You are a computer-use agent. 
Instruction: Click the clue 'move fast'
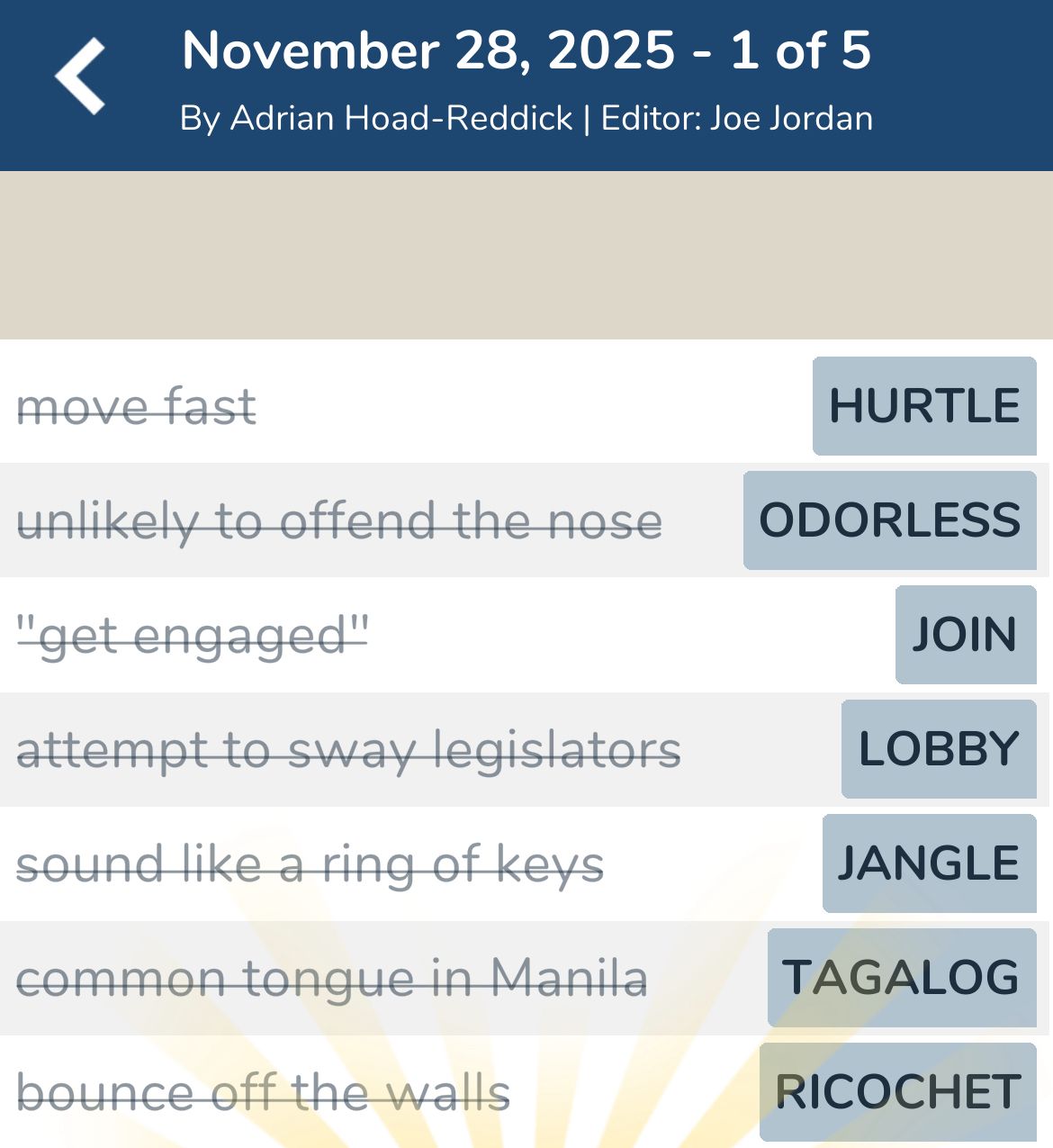pos(137,407)
